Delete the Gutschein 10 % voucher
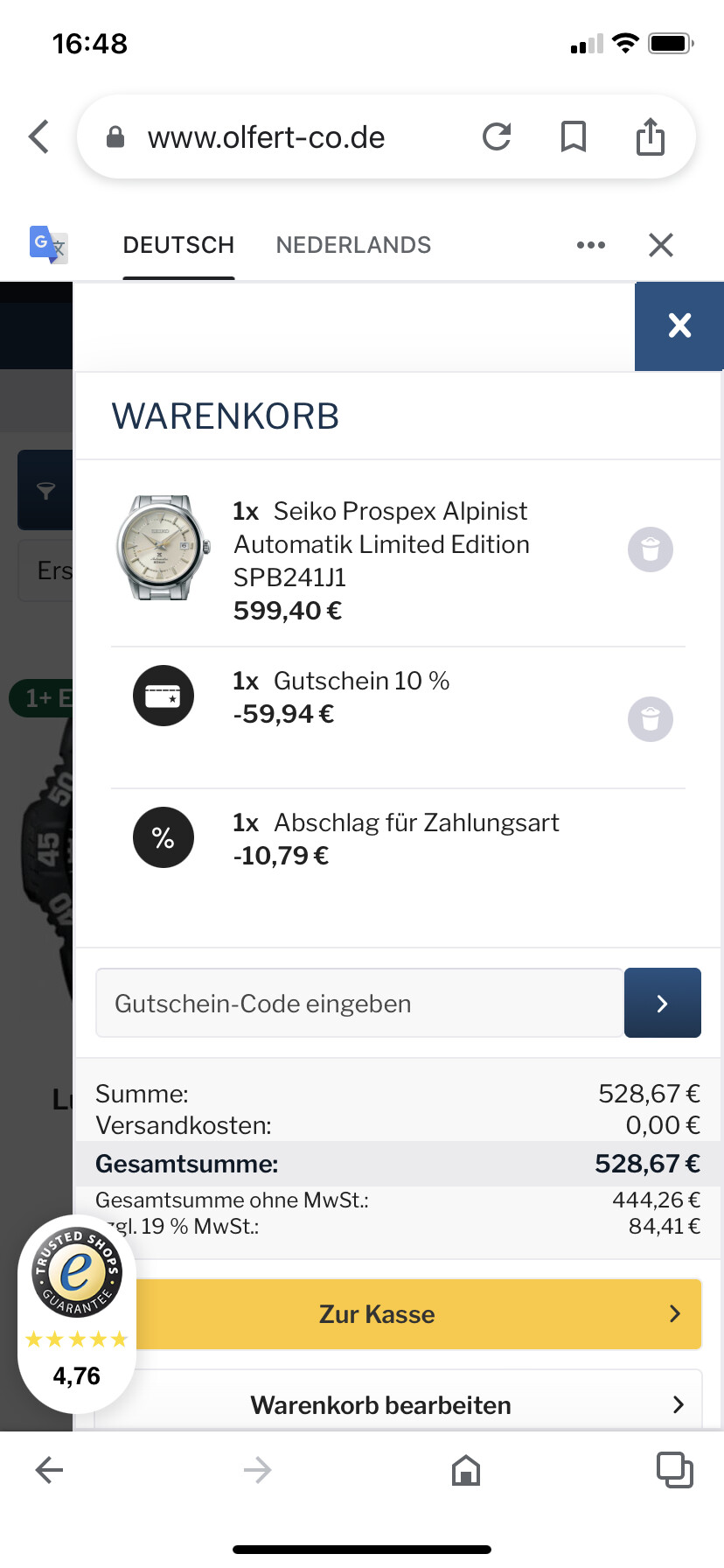Screen dimensions: 724x1568 click(x=651, y=719)
